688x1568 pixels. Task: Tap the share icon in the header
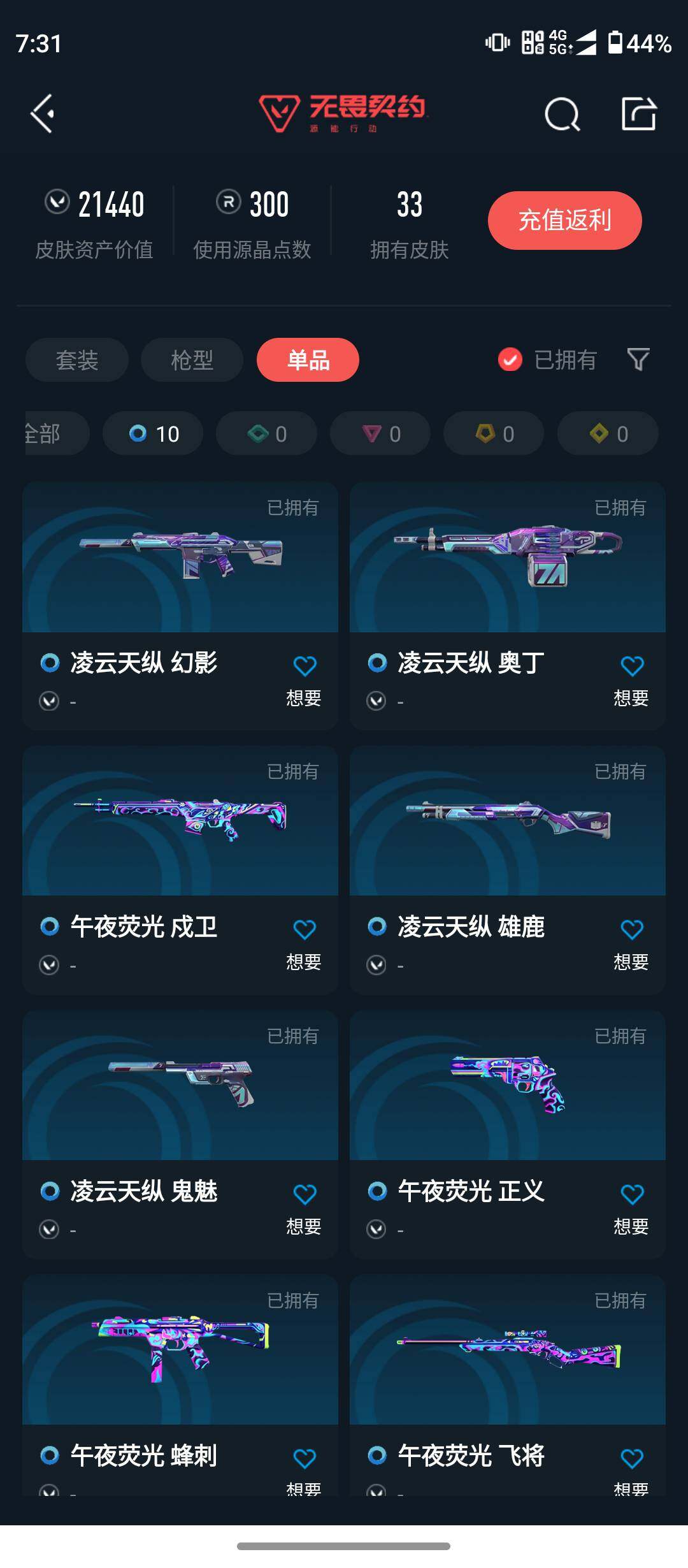click(x=639, y=114)
